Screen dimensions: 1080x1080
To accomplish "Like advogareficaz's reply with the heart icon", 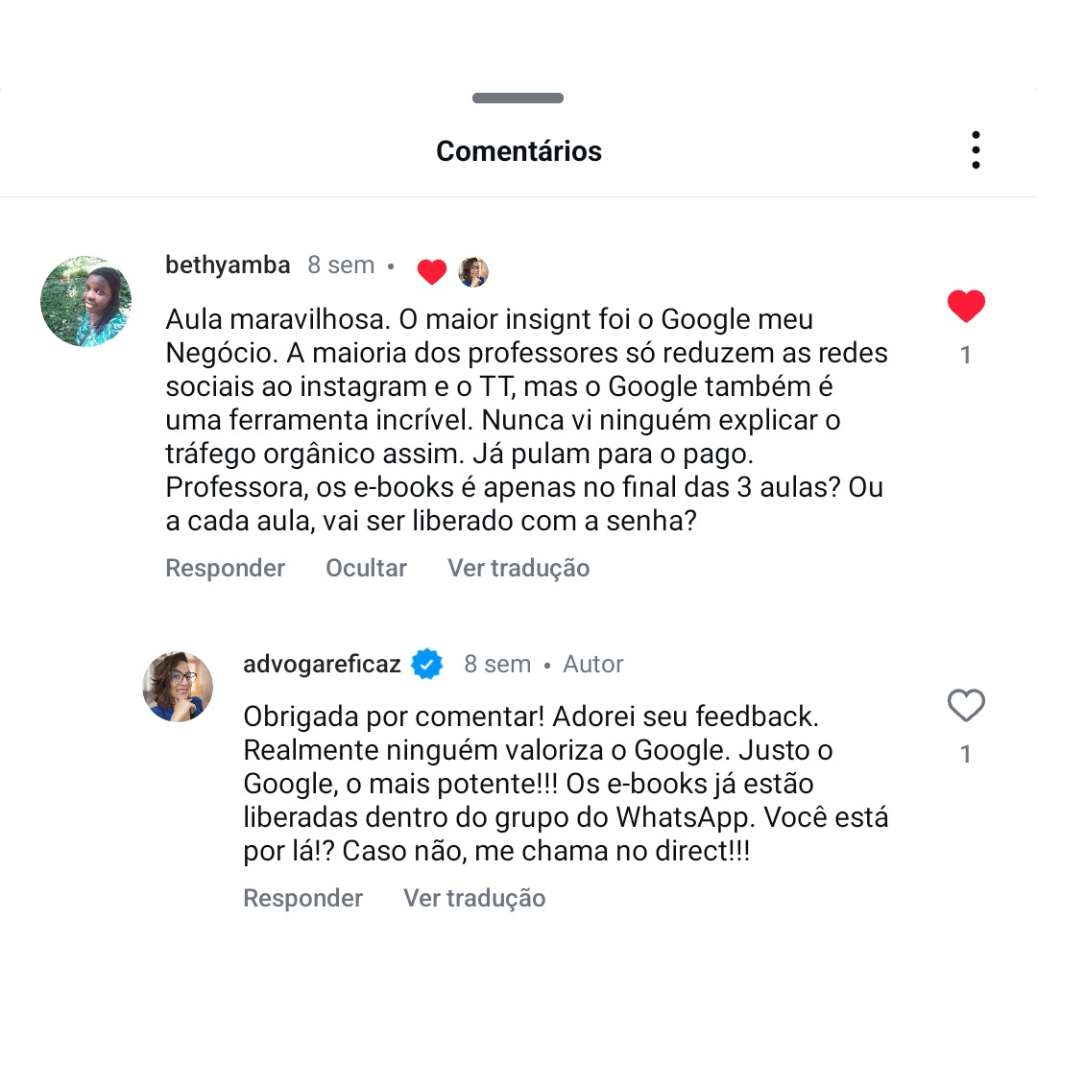I will (965, 706).
